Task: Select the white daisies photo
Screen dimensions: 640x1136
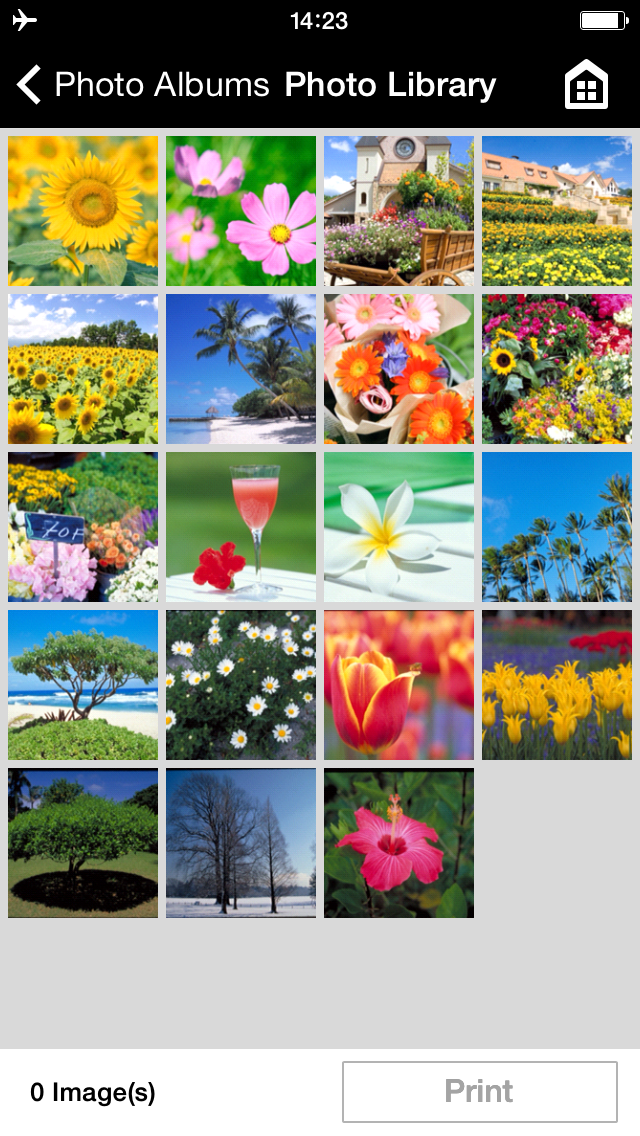Action: [241, 685]
